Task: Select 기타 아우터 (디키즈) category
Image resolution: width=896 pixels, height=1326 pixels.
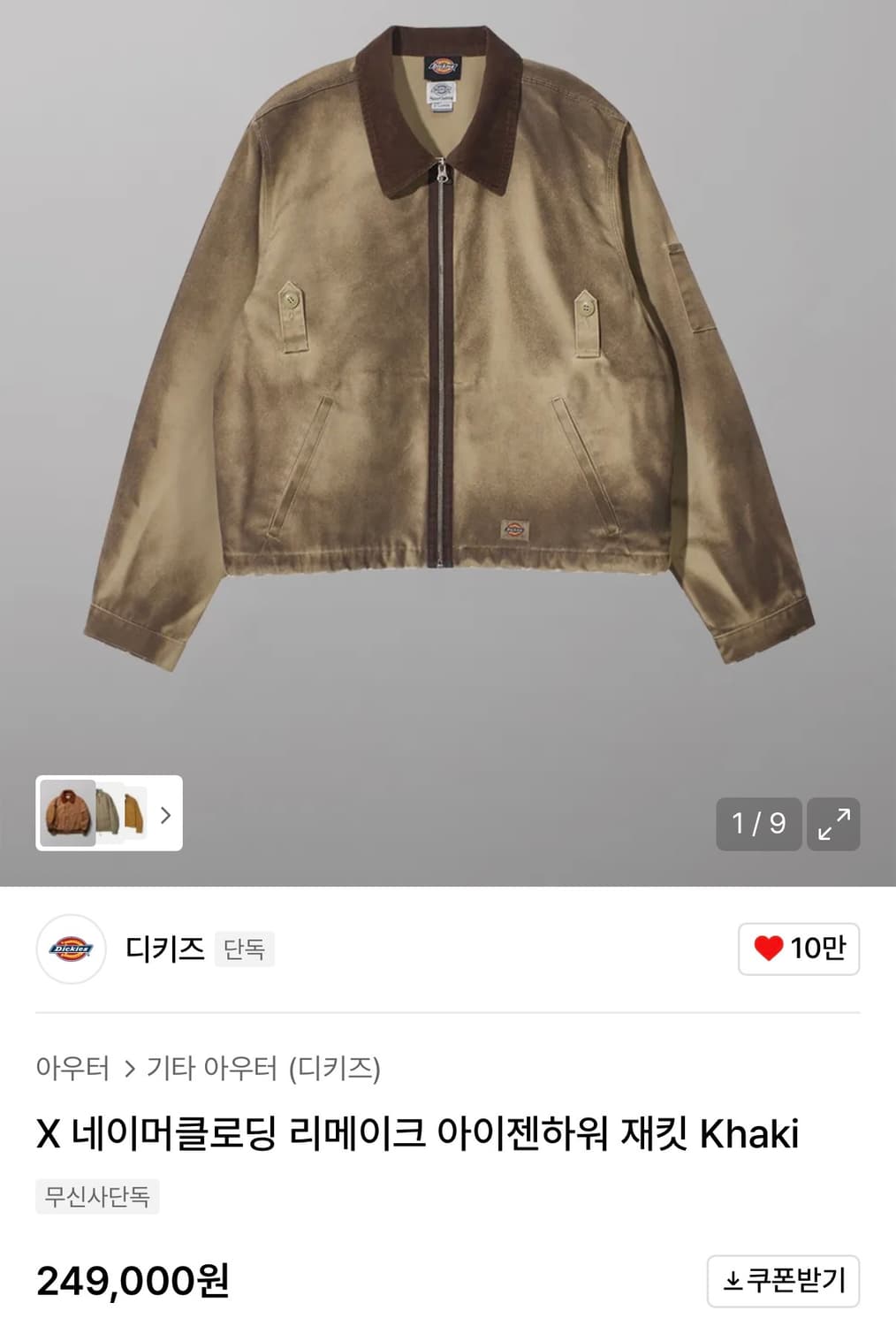Action: pos(263,1067)
